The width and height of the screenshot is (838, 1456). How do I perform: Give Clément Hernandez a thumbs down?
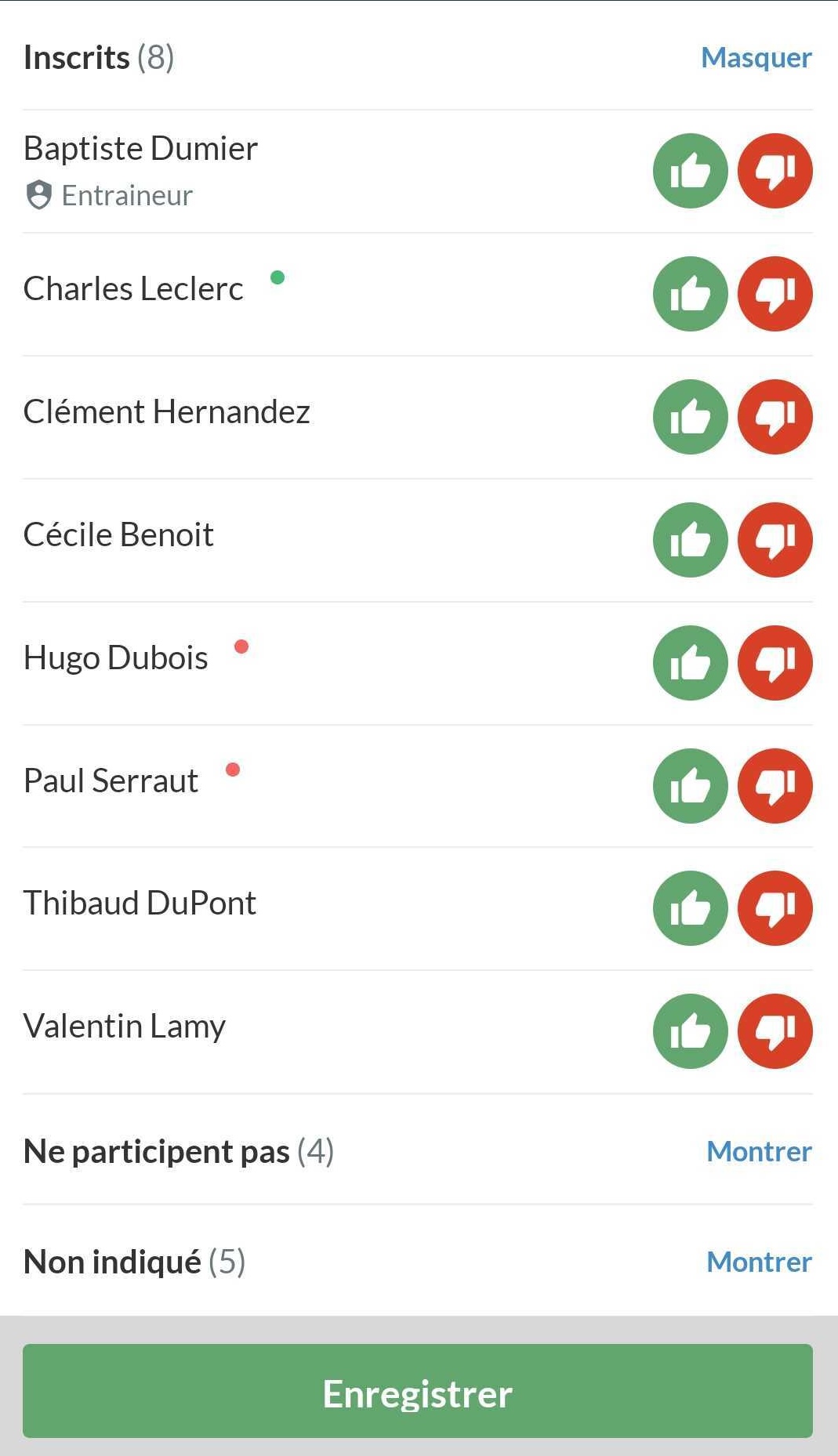pos(775,417)
